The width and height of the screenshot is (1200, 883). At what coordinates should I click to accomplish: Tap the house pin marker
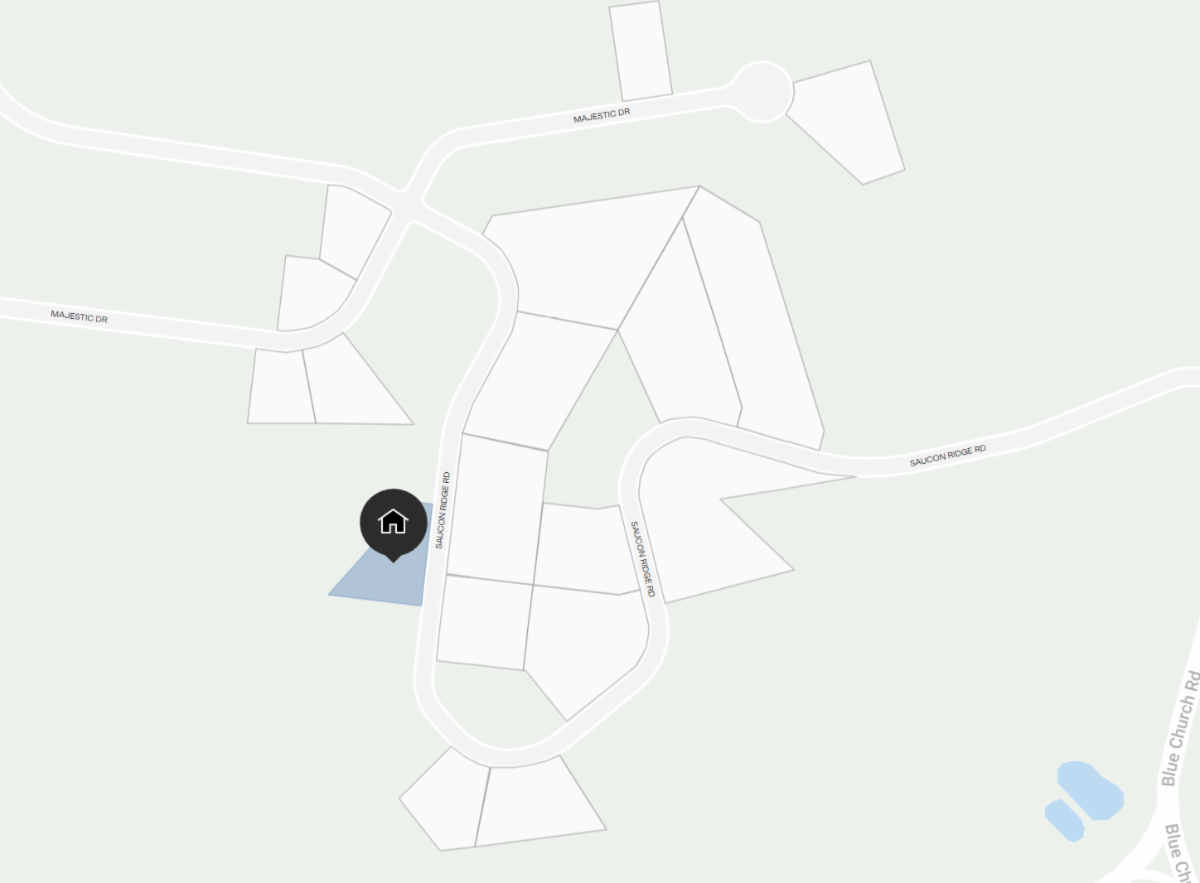(393, 522)
